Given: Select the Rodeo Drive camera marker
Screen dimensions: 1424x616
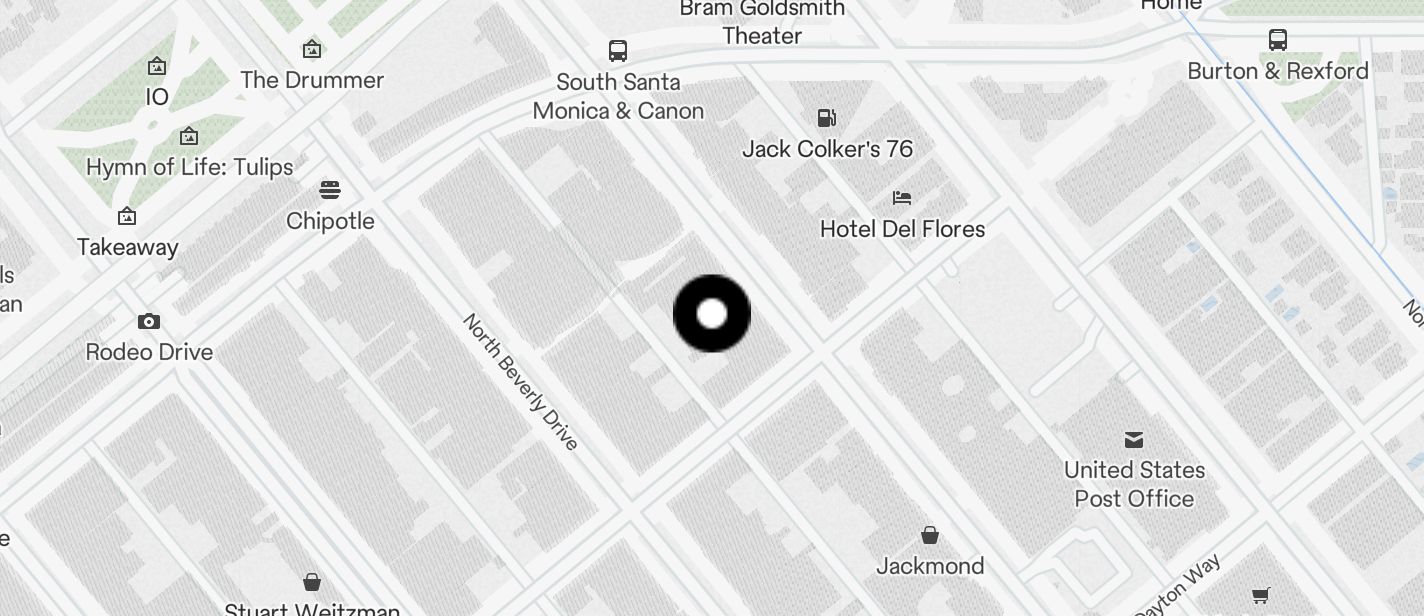Looking at the screenshot, I should [149, 322].
